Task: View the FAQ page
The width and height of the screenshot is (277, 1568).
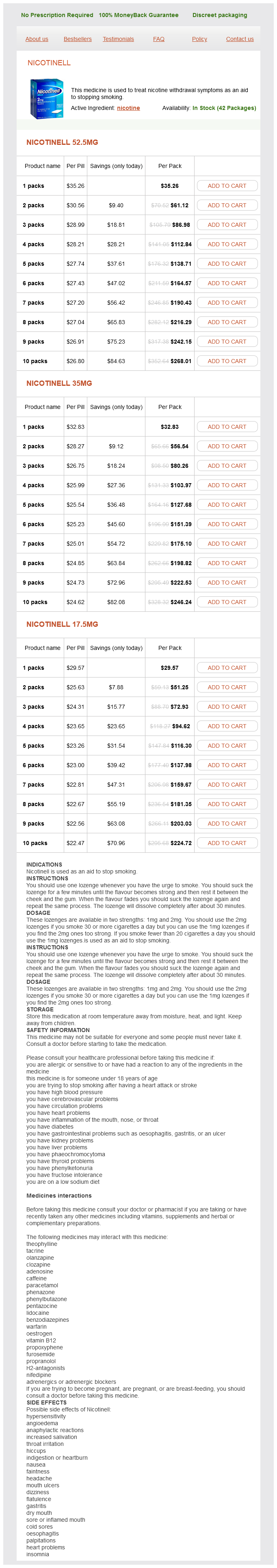Action: tap(158, 39)
